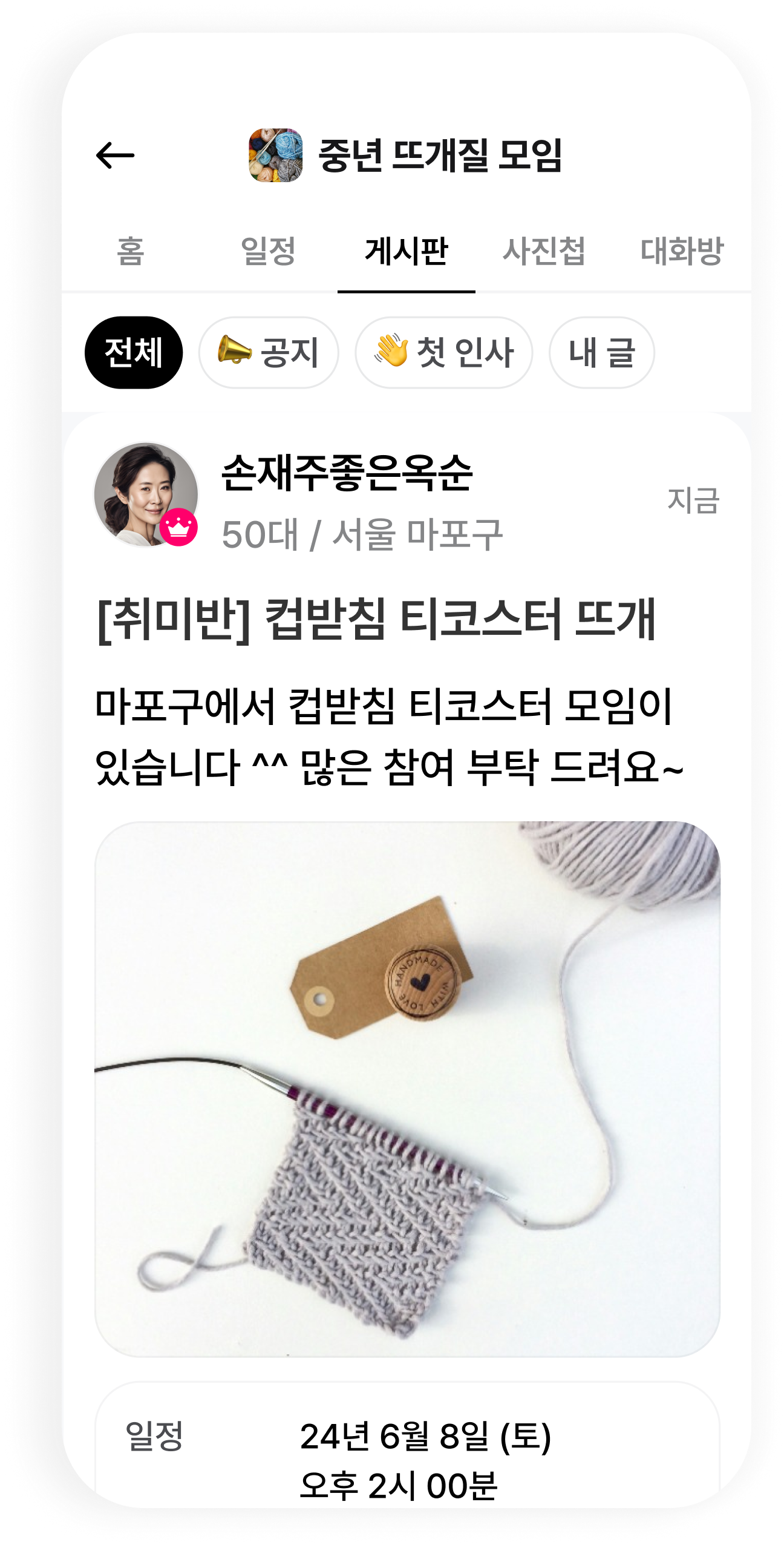The height and width of the screenshot is (1545, 784).
Task: Filter posts by 첫 인사 chip
Action: [x=443, y=352]
